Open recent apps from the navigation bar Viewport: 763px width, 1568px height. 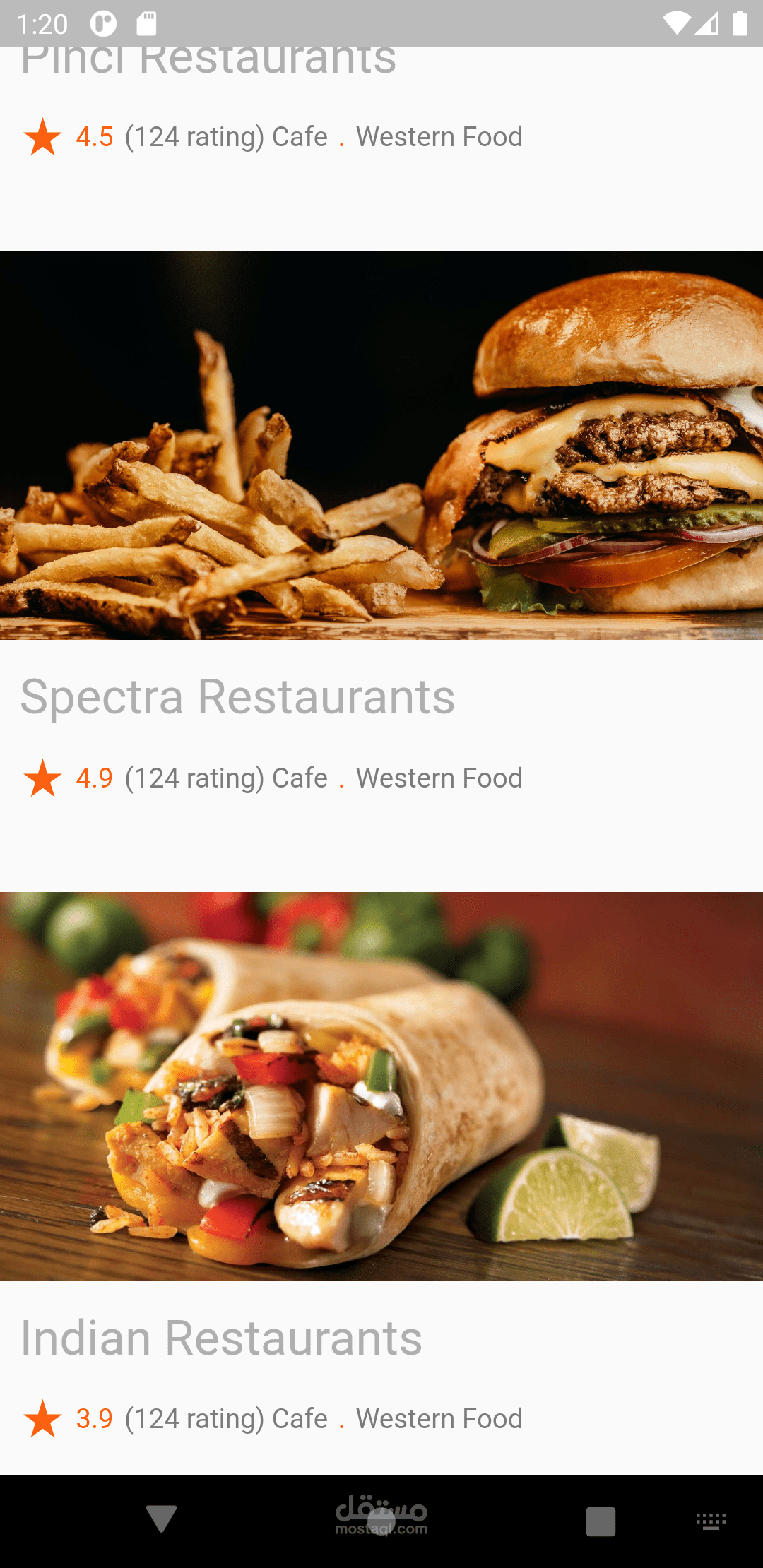click(601, 1521)
